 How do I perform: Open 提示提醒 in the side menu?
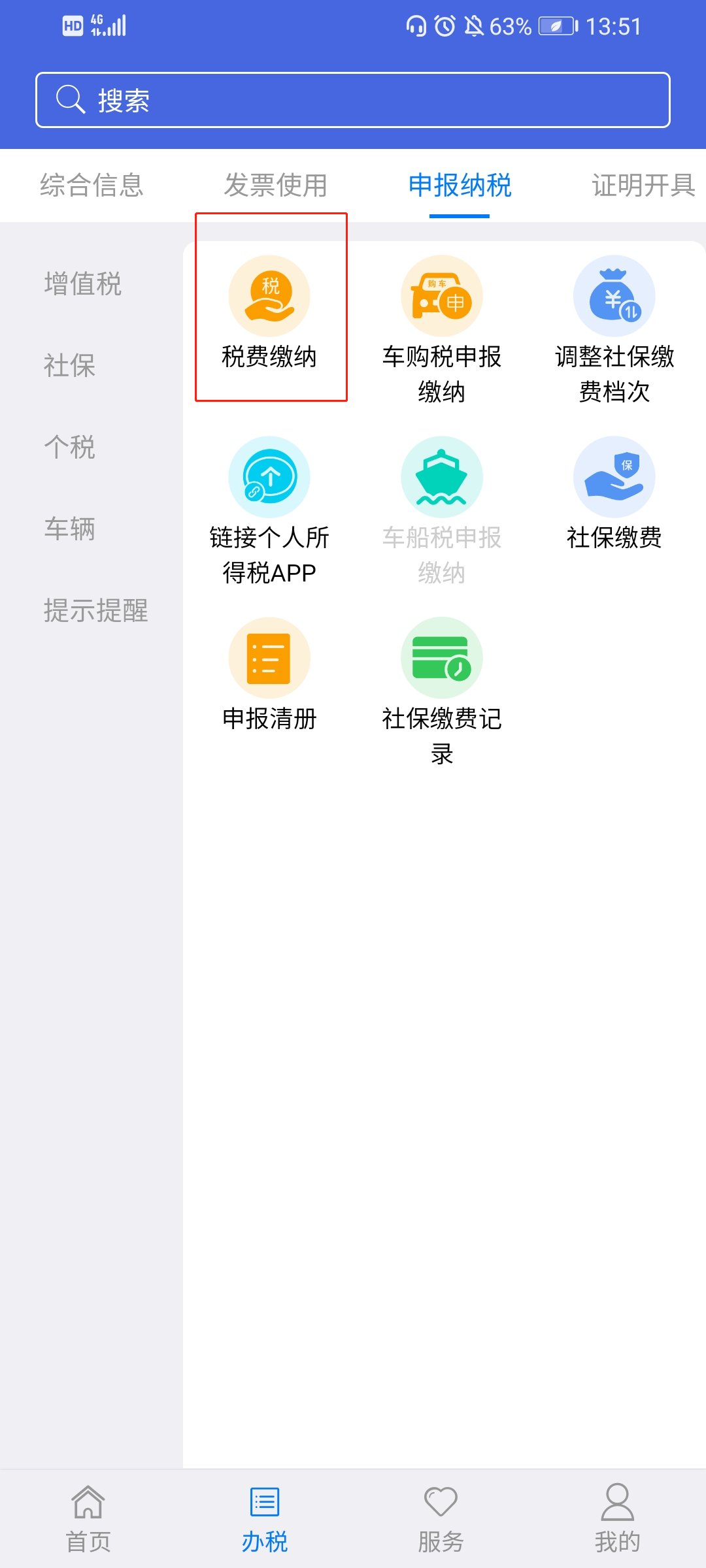(96, 610)
